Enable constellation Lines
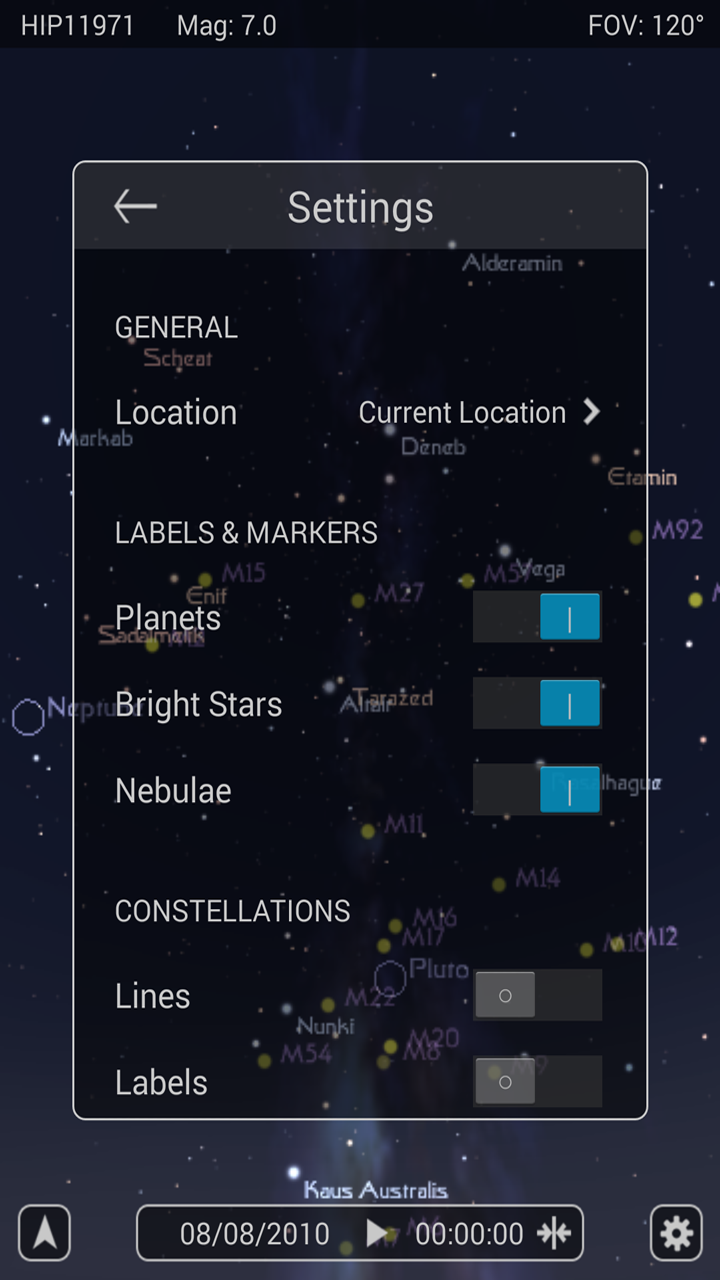Image resolution: width=720 pixels, height=1280 pixels. tap(537, 995)
